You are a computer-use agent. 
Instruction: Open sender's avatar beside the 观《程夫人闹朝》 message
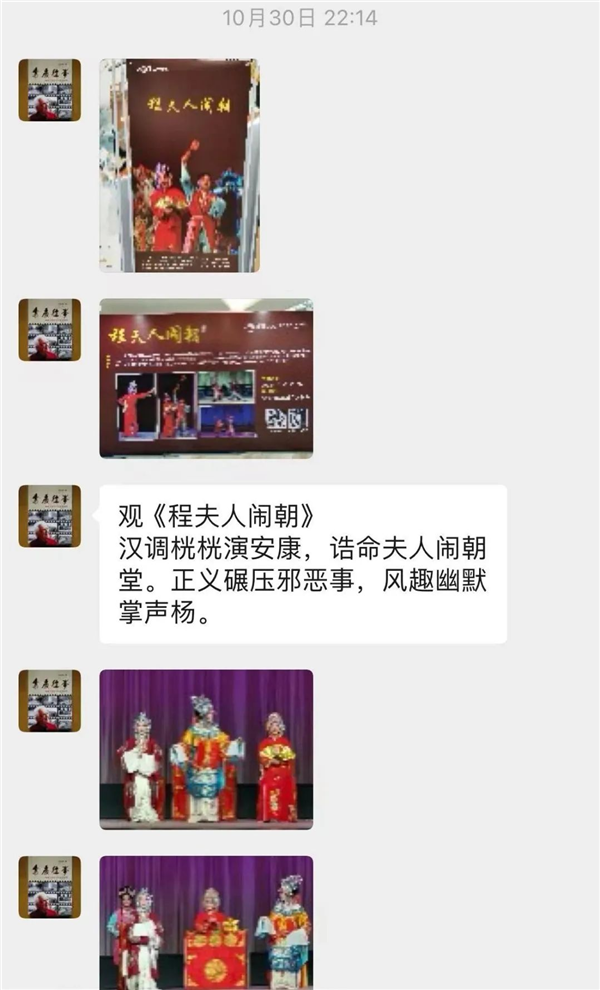(x=49, y=516)
